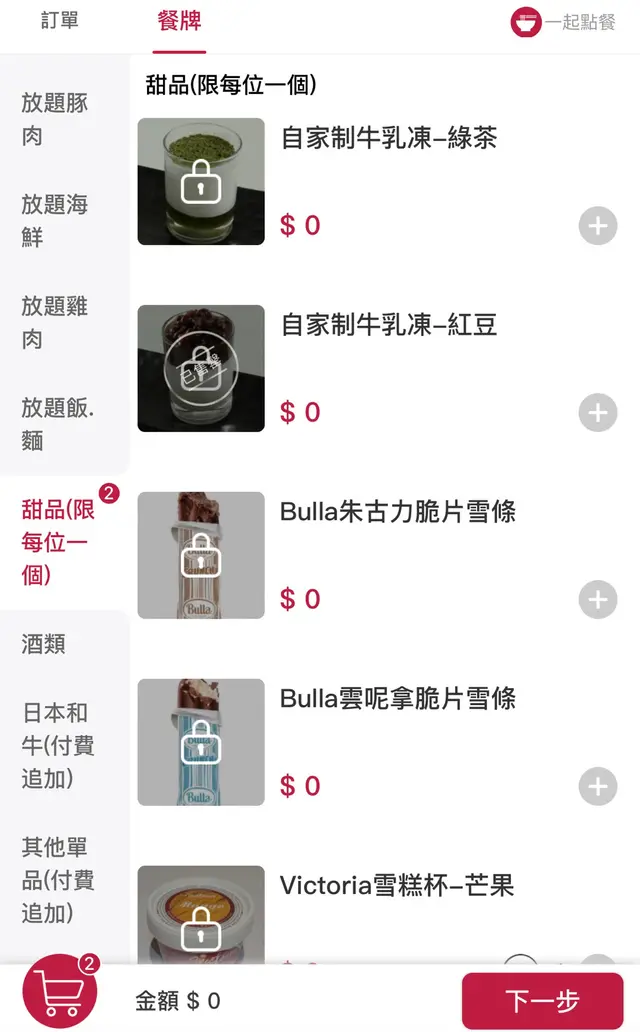Screen dimensions: 640x1032
Task: Switch to the 訂單 tab
Action: pos(60,21)
